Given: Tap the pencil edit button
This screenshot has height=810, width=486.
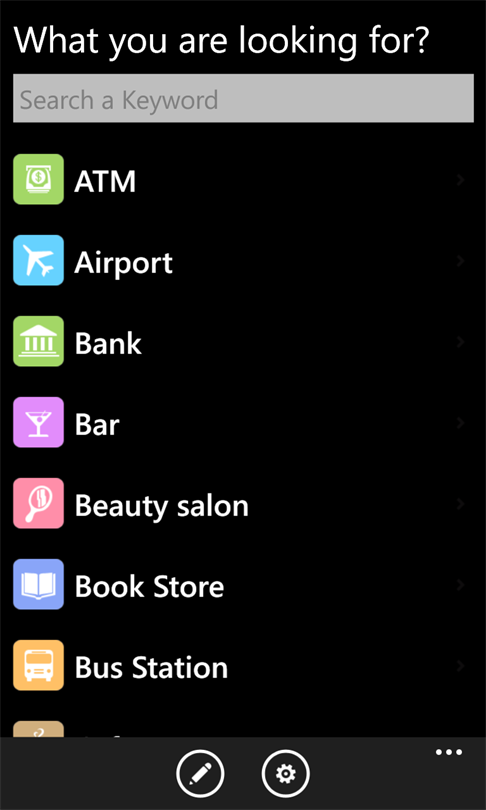Looking at the screenshot, I should pos(200,773).
